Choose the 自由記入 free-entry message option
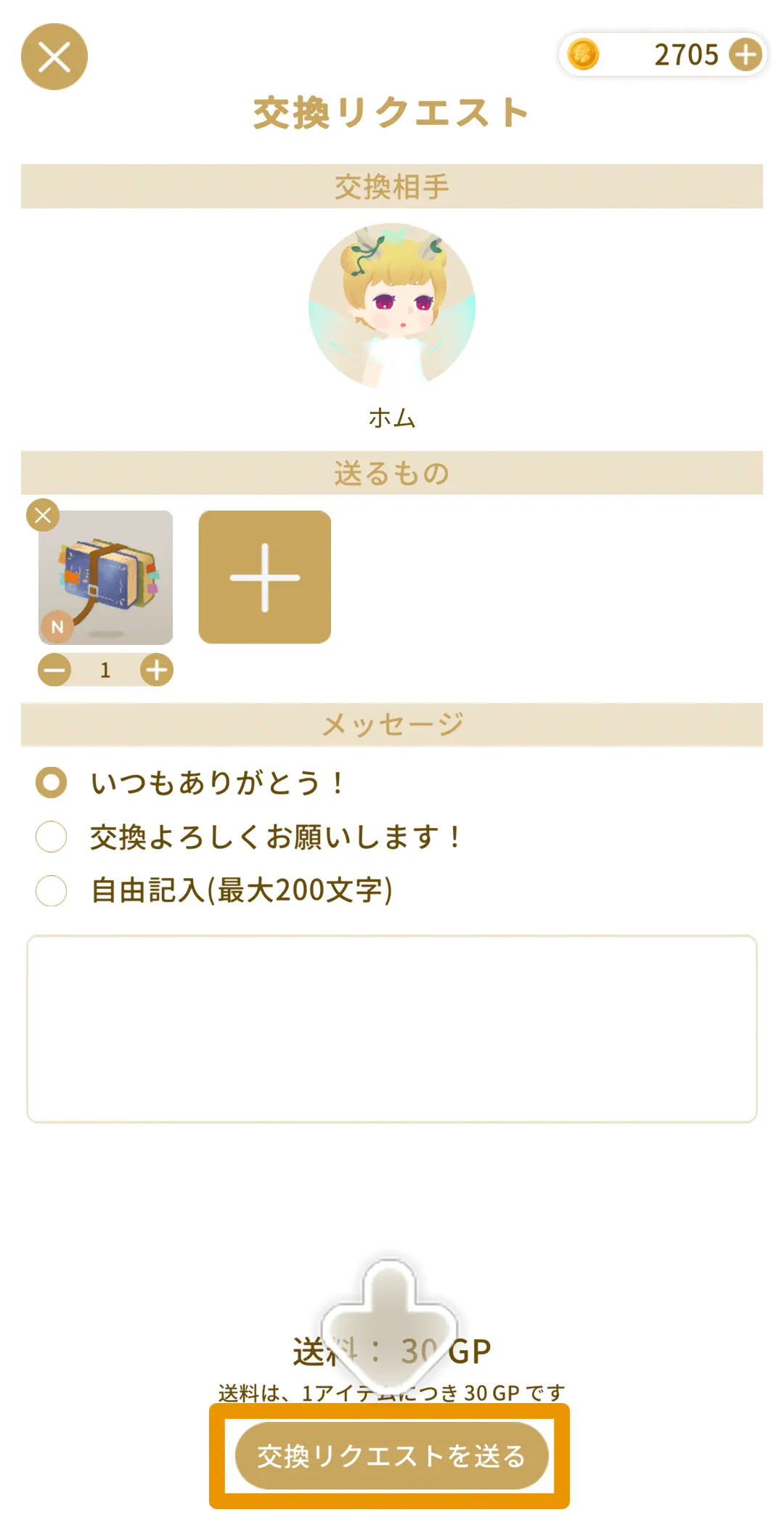 pyautogui.click(x=52, y=890)
